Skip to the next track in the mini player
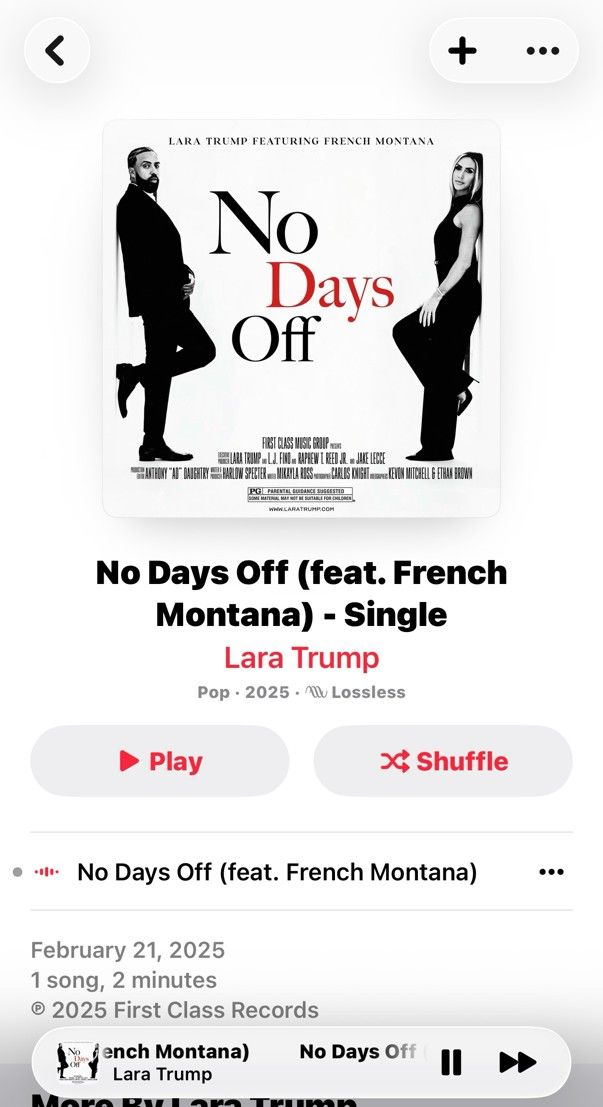The width and height of the screenshot is (603, 1107). (518, 1062)
